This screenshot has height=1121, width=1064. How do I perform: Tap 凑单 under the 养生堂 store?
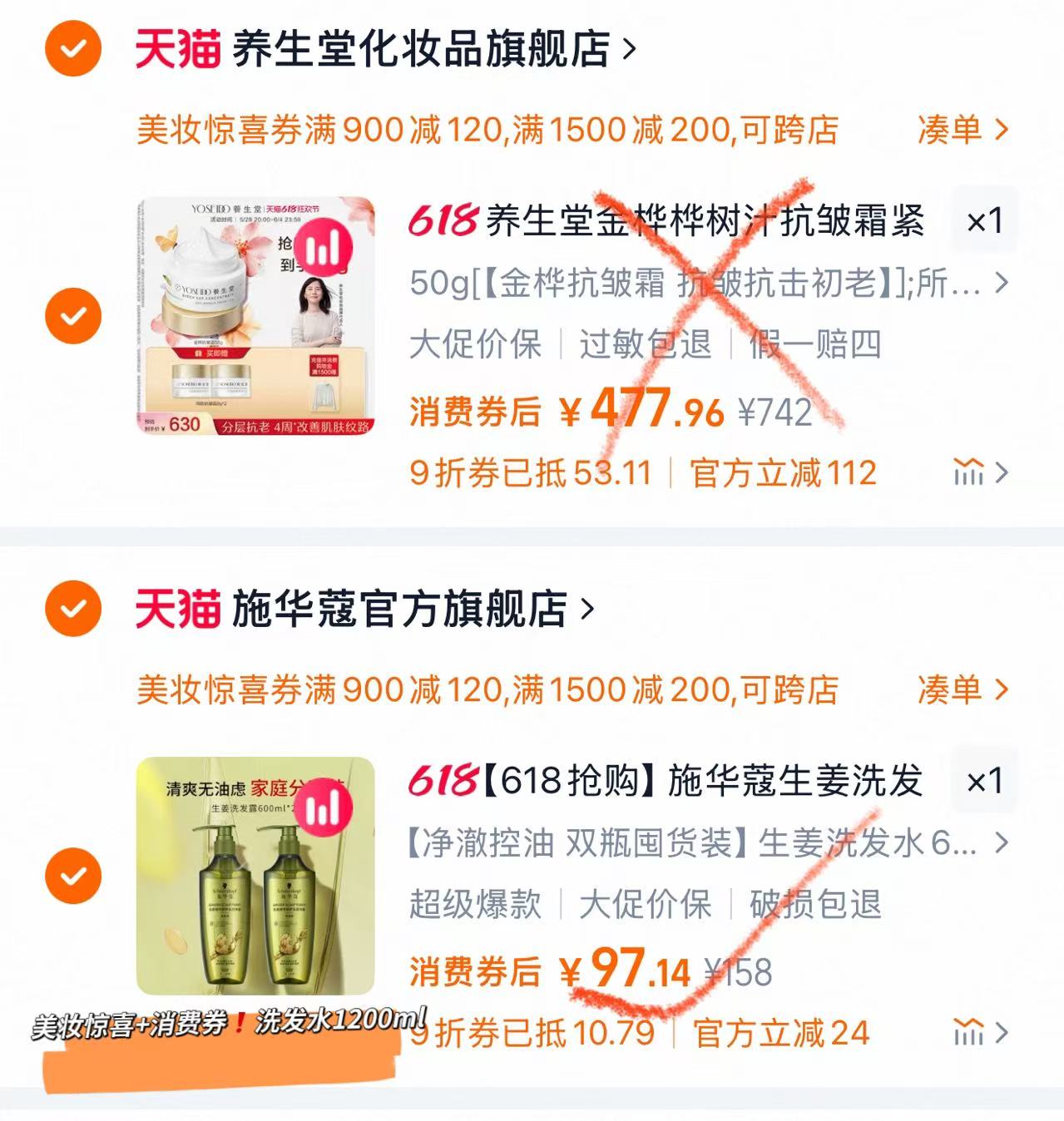[963, 130]
